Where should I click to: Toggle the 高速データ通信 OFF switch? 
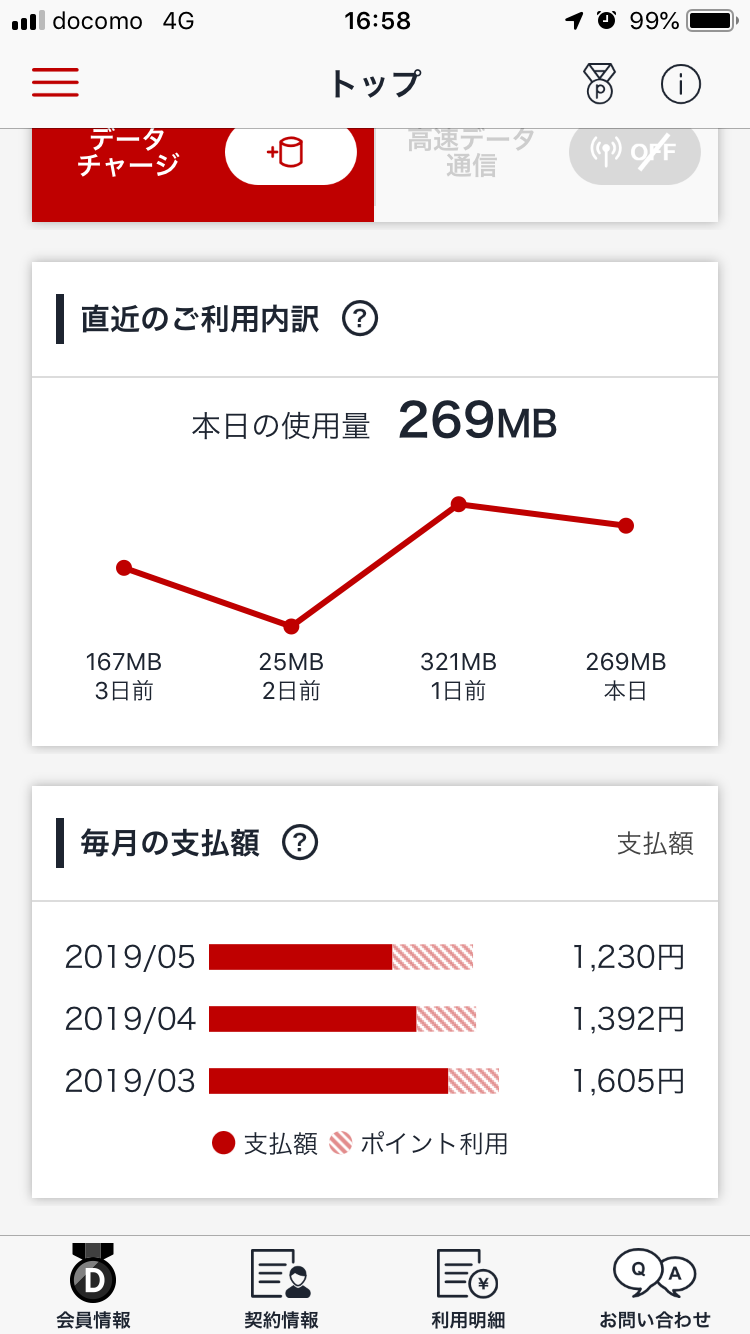[635, 153]
